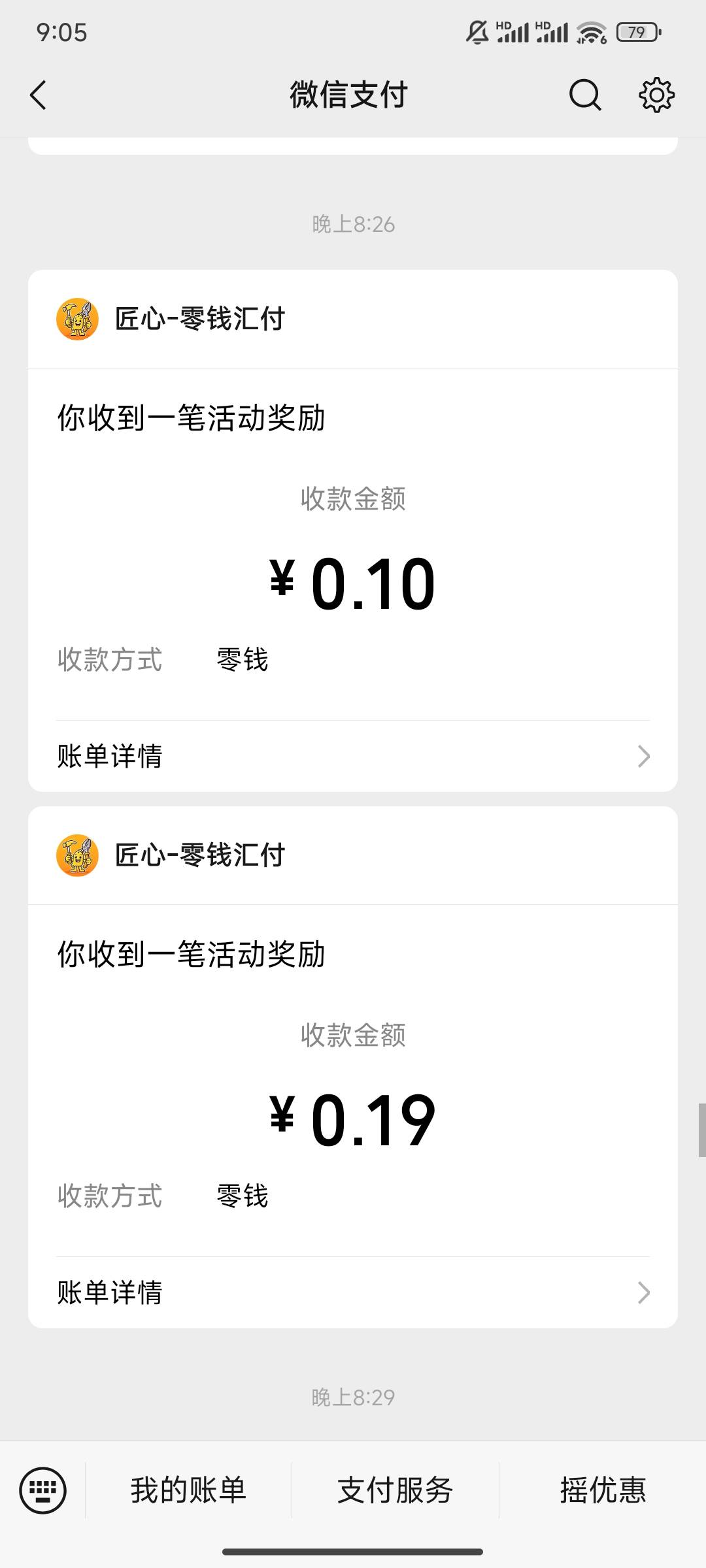Go back from 微信支付 page
The width and height of the screenshot is (706, 1568).
(39, 95)
